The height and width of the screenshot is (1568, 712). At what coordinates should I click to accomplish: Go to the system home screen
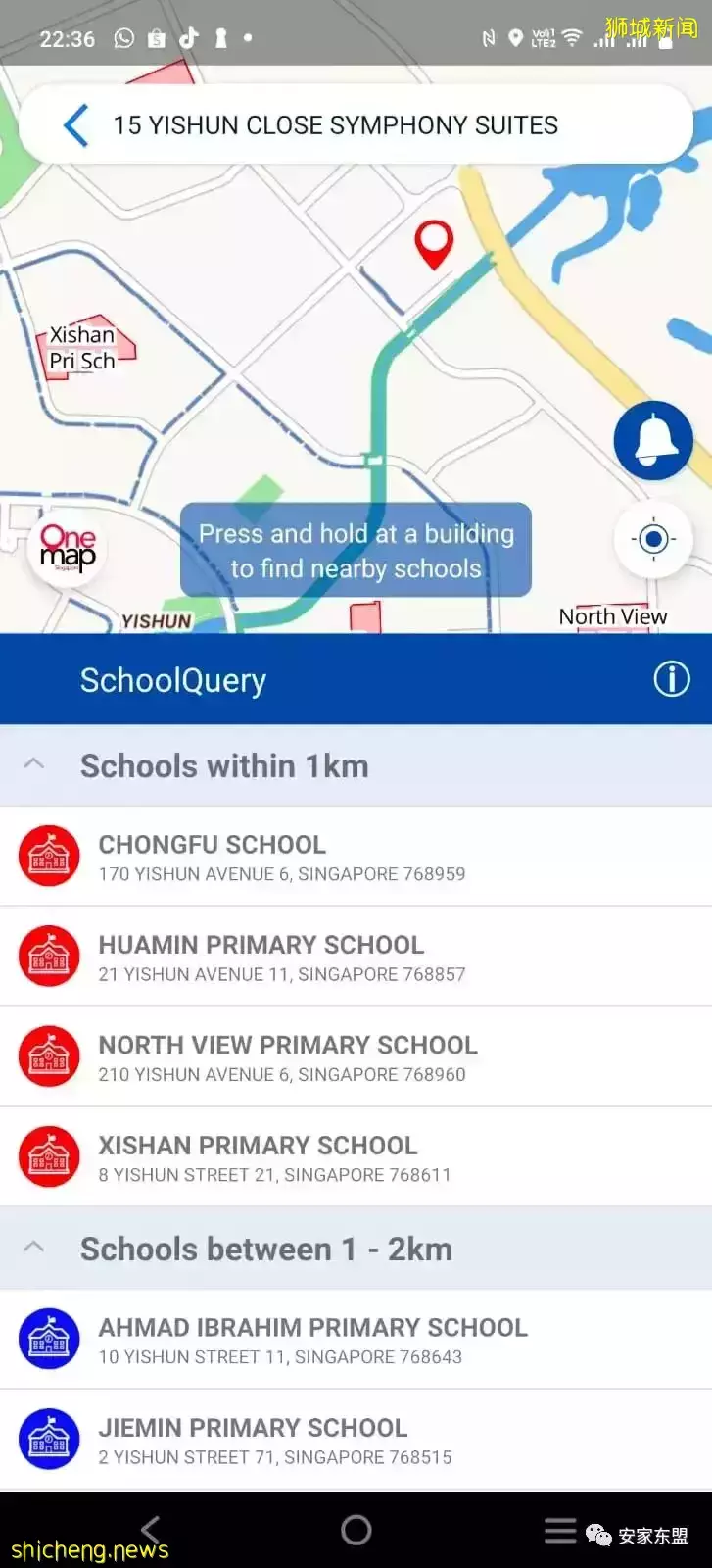click(356, 1530)
